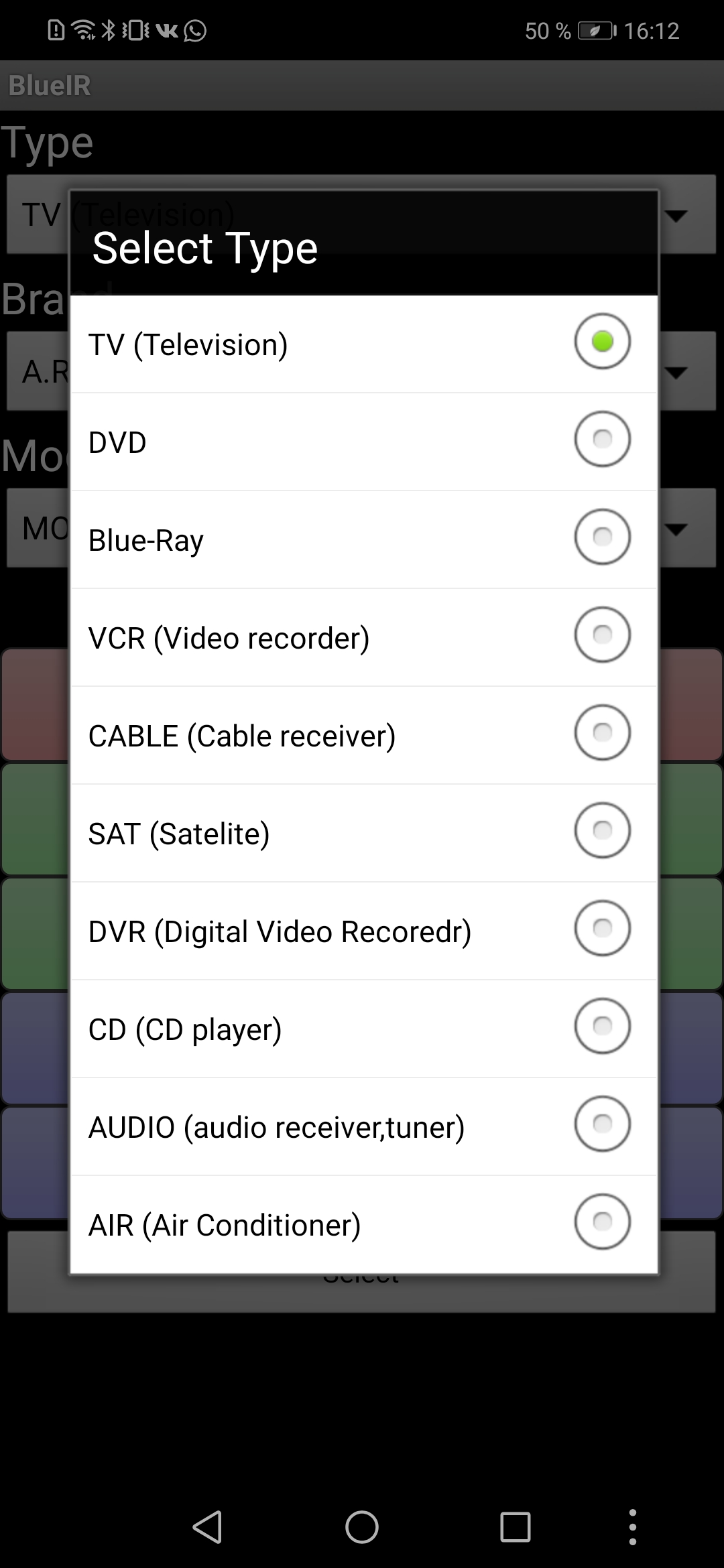This screenshot has height=1568, width=724.
Task: Choose AIR (Air Conditioner) type
Action: pos(364,1224)
